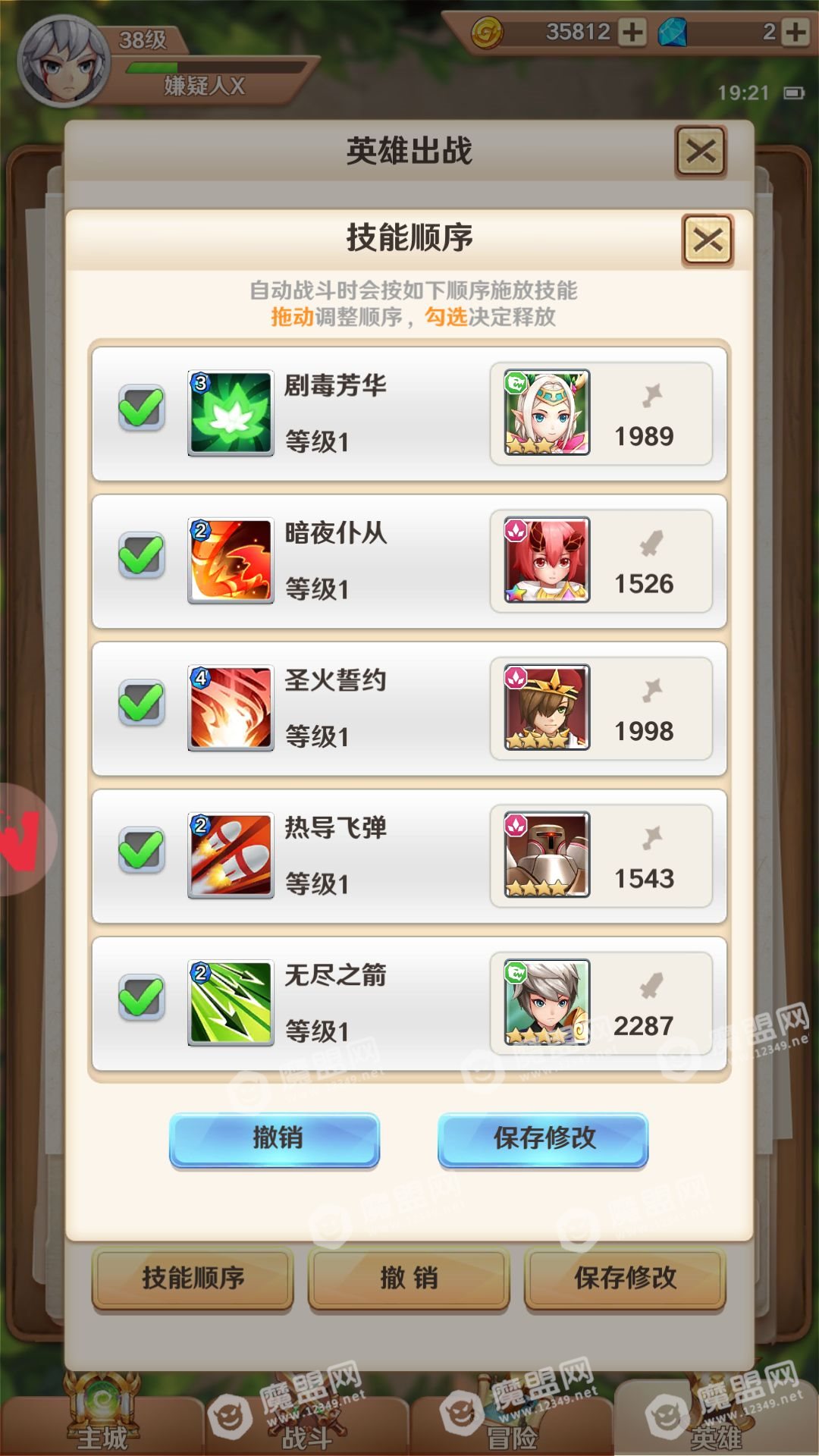The height and width of the screenshot is (1456, 819).
Task: Toggle the 圣火誓约 skill checkbox
Action: [142, 703]
